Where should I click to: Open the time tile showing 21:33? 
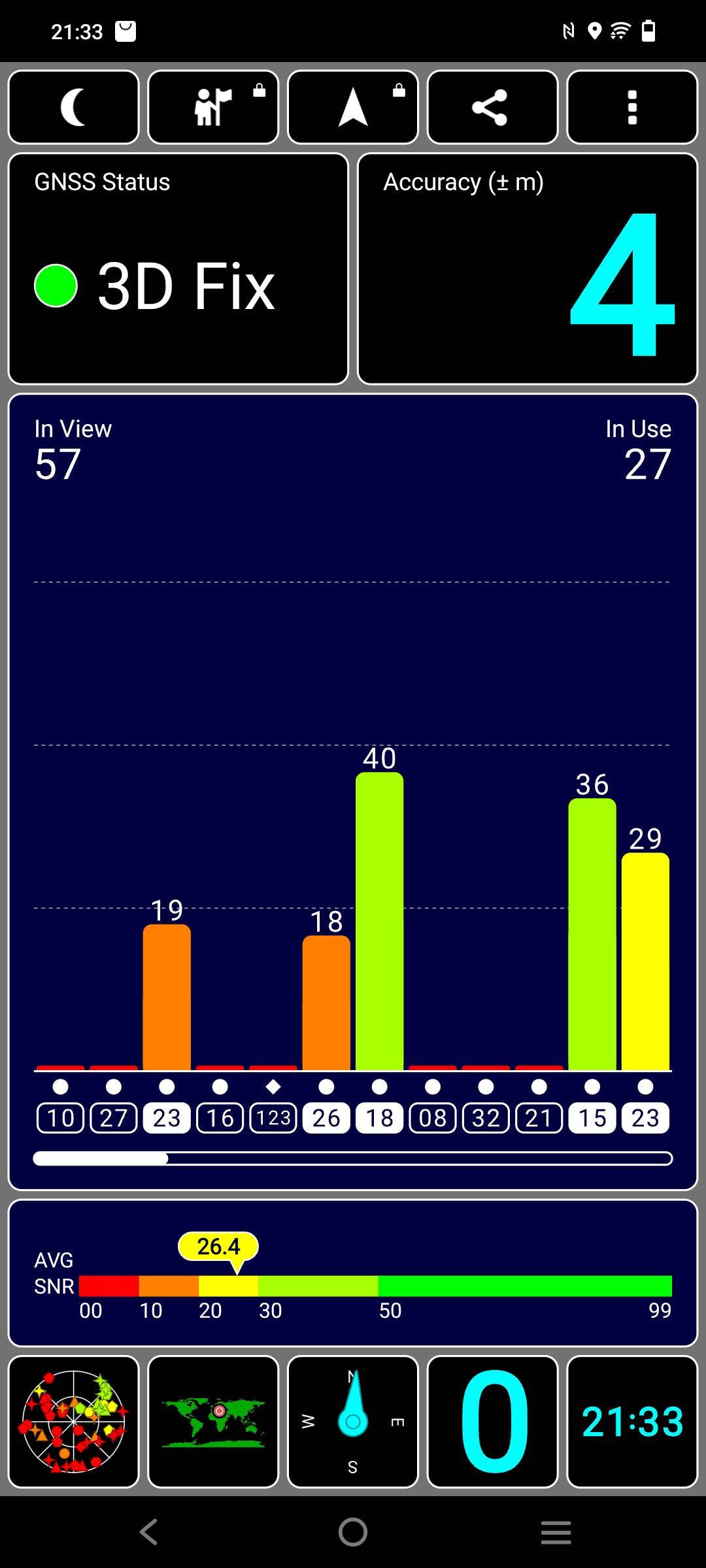point(632,1422)
